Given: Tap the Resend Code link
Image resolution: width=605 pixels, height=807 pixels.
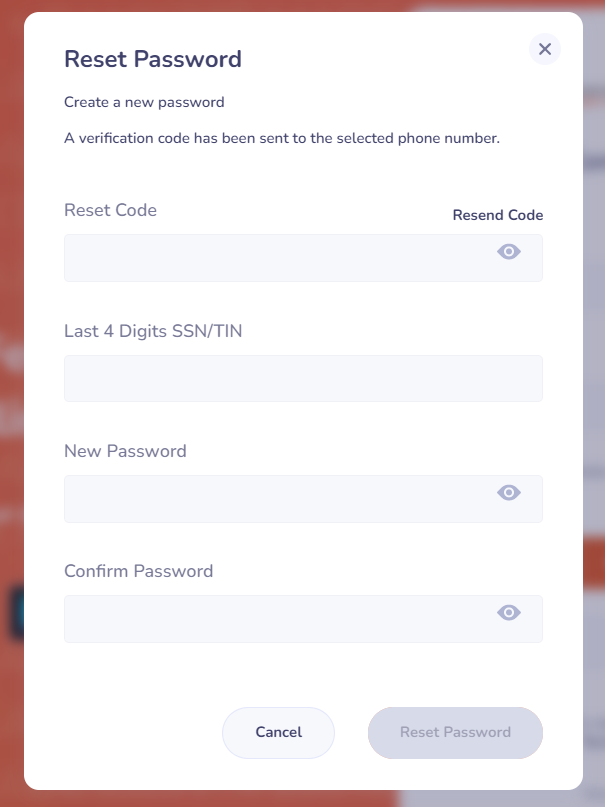Looking at the screenshot, I should click(497, 215).
